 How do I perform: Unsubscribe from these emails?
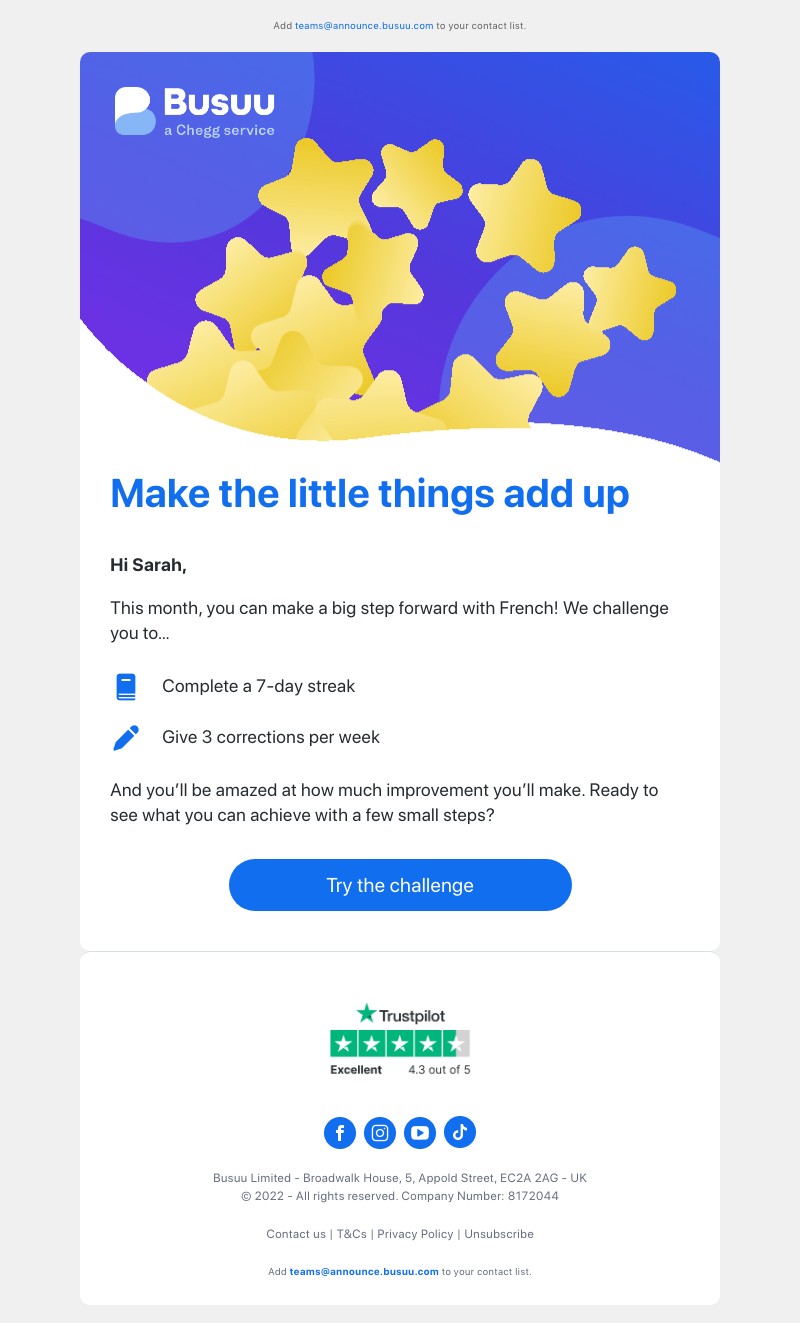click(x=499, y=1234)
